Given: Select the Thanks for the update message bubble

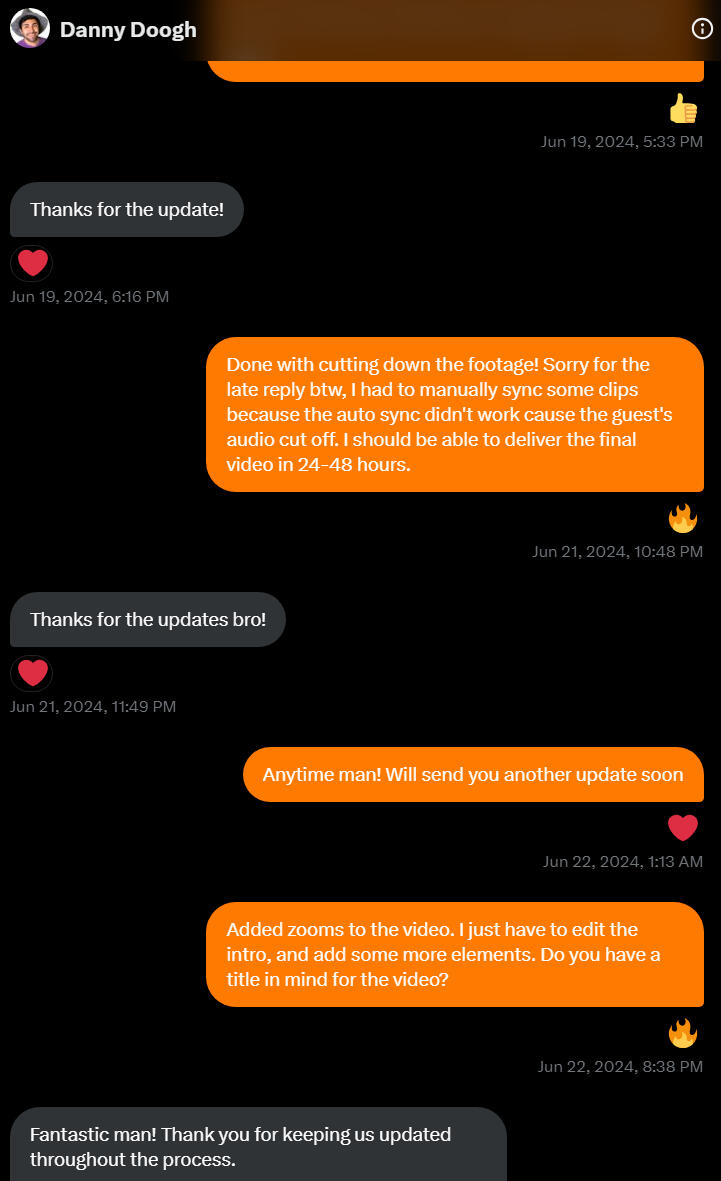Looking at the screenshot, I should click(126, 210).
